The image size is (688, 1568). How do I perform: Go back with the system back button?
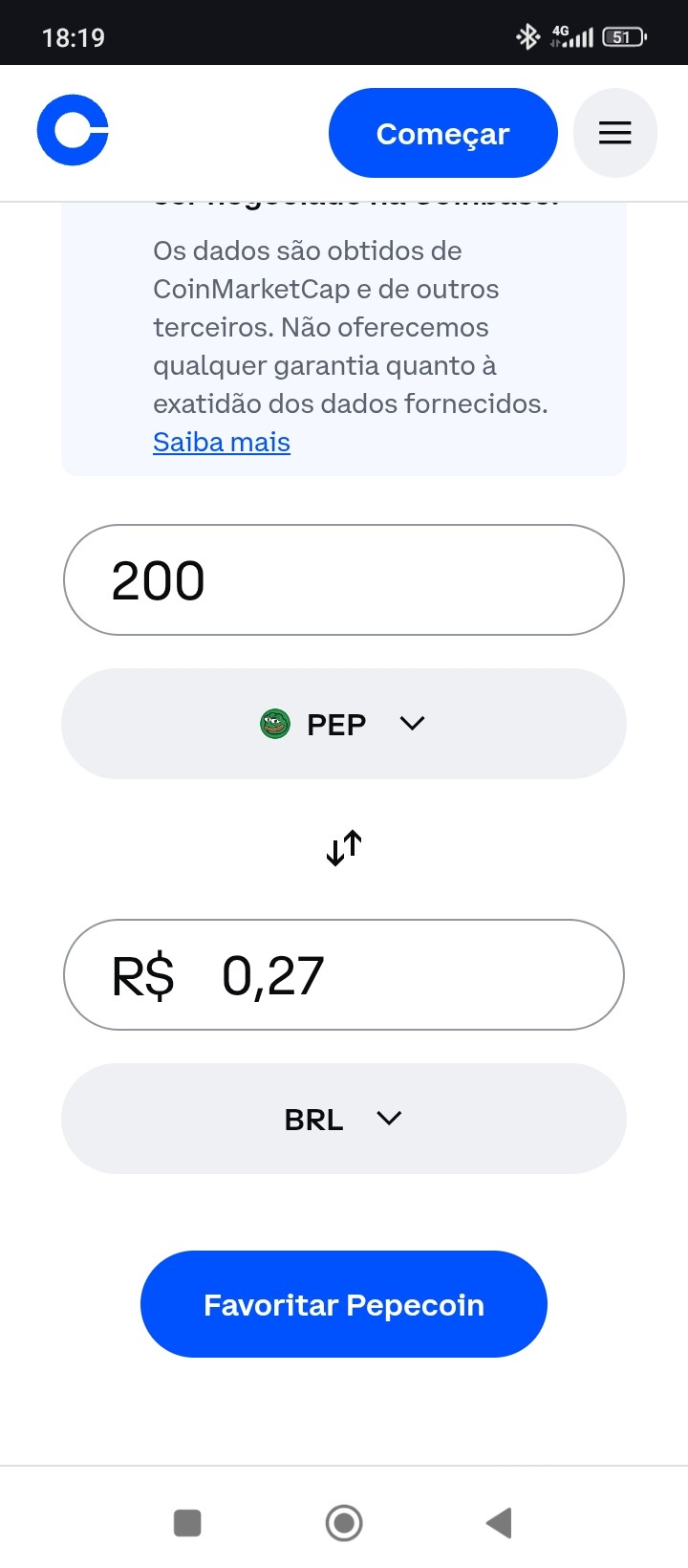pos(499,1522)
